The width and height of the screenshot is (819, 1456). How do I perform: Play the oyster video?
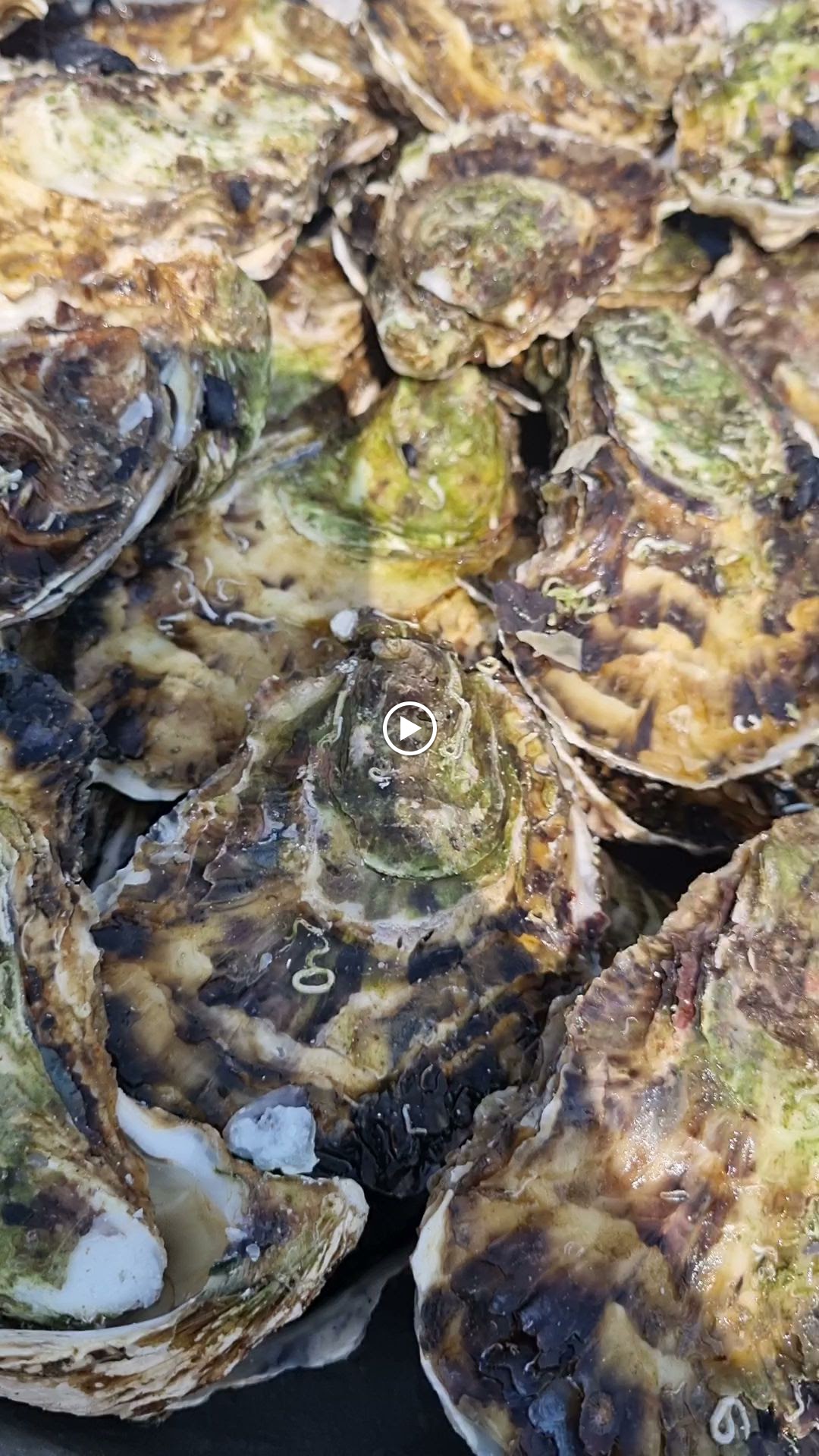[x=409, y=729]
